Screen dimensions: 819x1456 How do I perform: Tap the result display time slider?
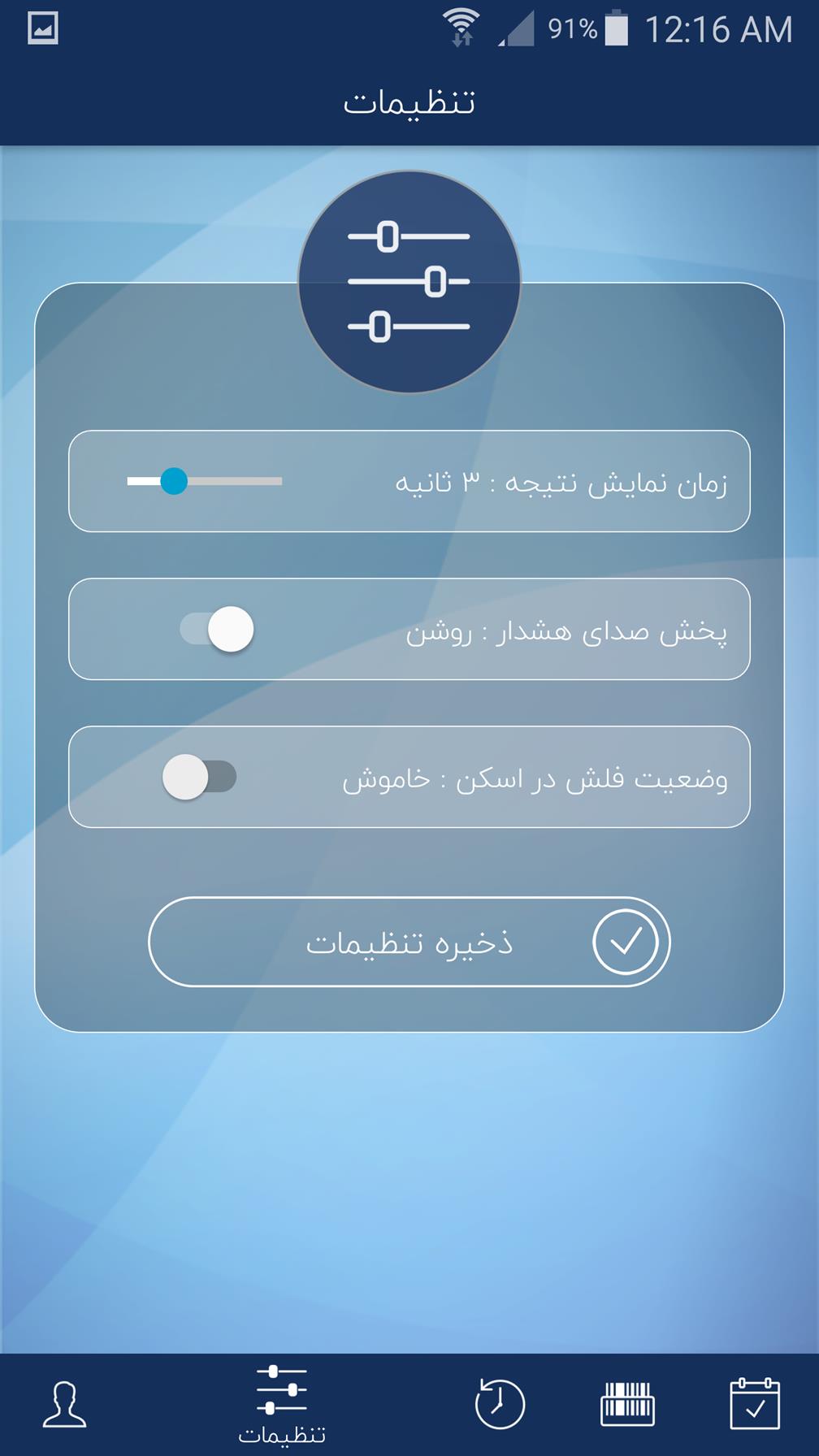tap(205, 481)
